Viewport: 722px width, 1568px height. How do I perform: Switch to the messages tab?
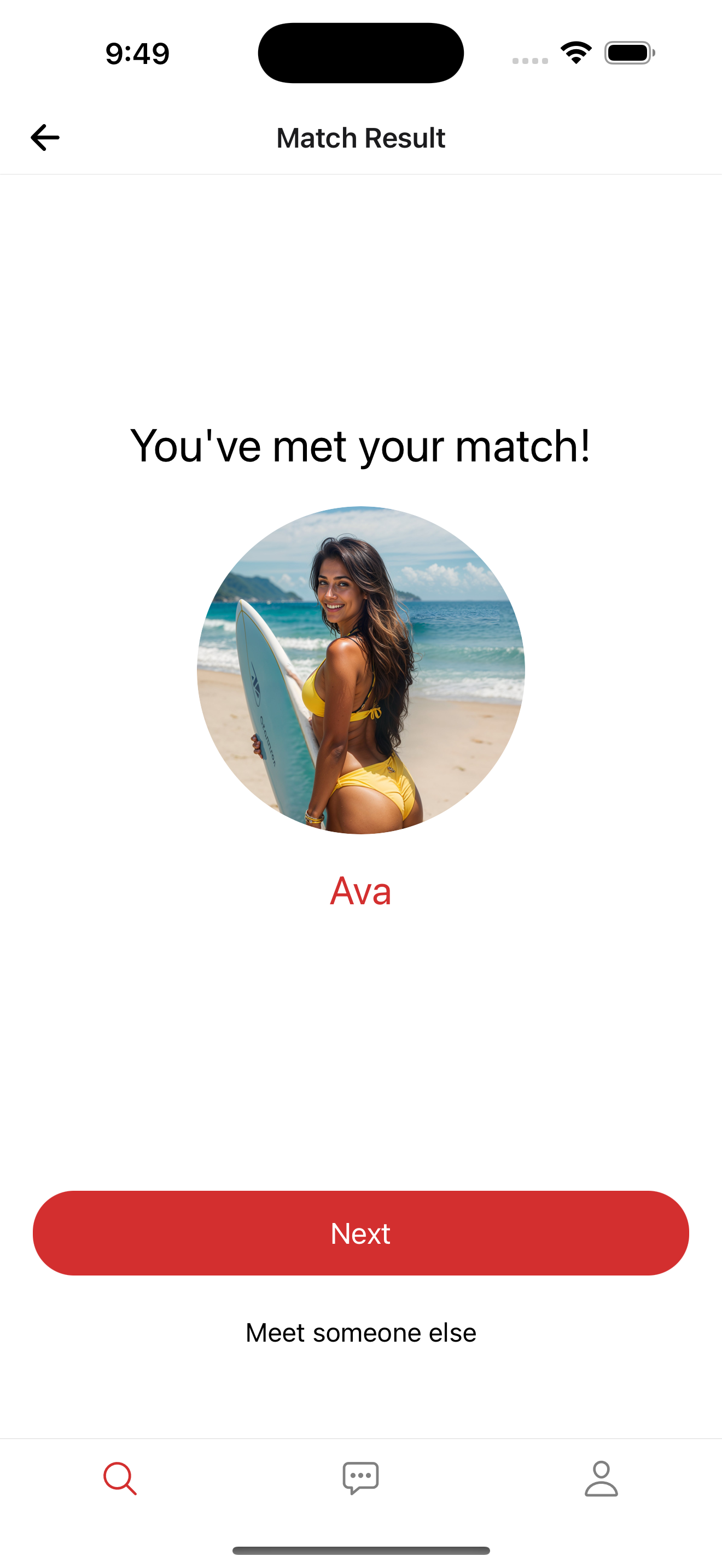click(x=360, y=1478)
